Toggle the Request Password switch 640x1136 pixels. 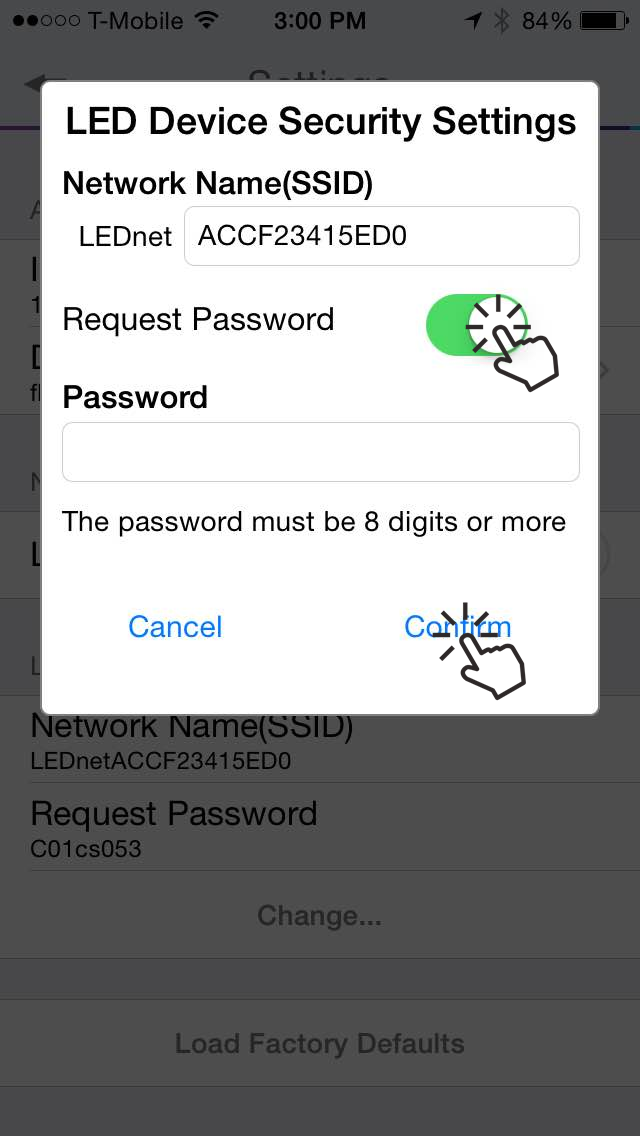[x=476, y=325]
